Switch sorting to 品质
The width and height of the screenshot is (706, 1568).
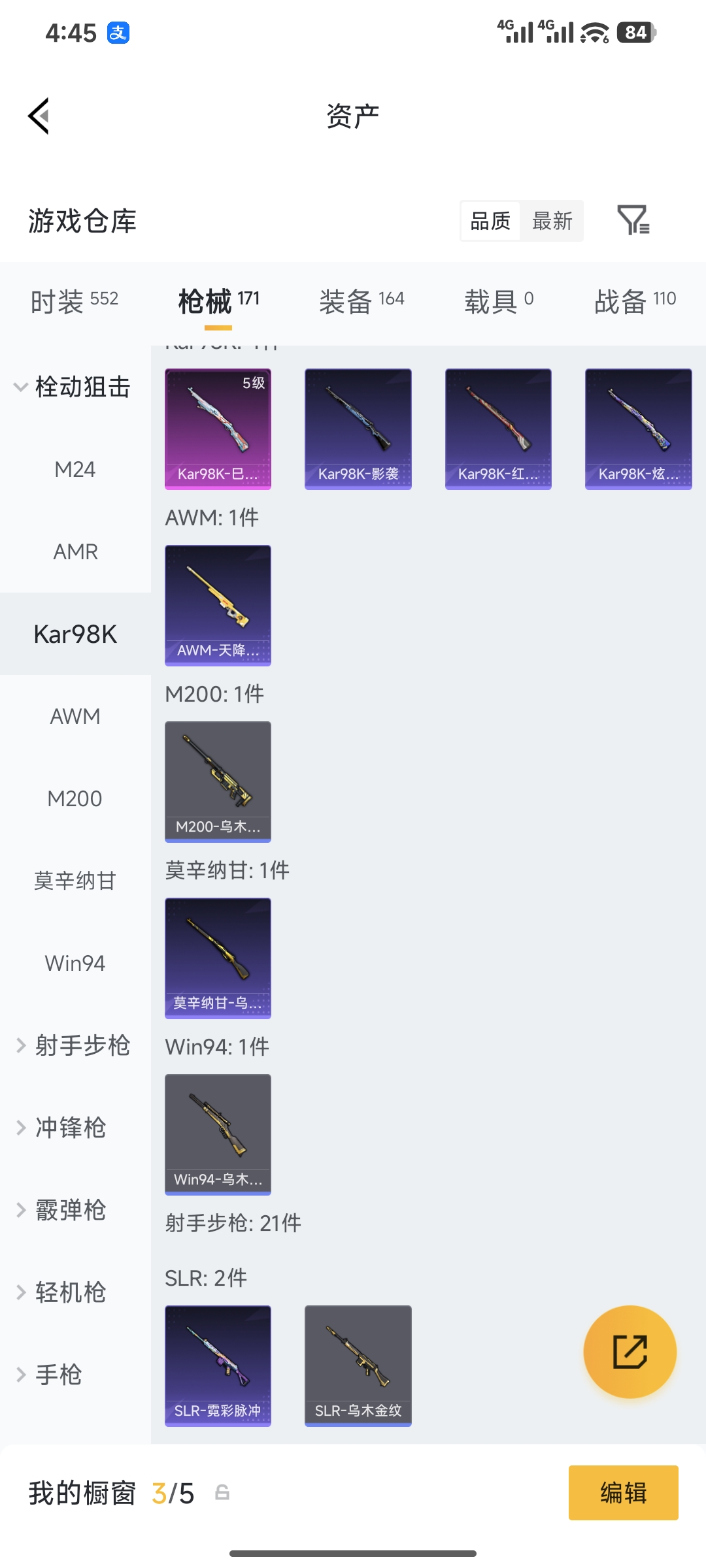489,221
